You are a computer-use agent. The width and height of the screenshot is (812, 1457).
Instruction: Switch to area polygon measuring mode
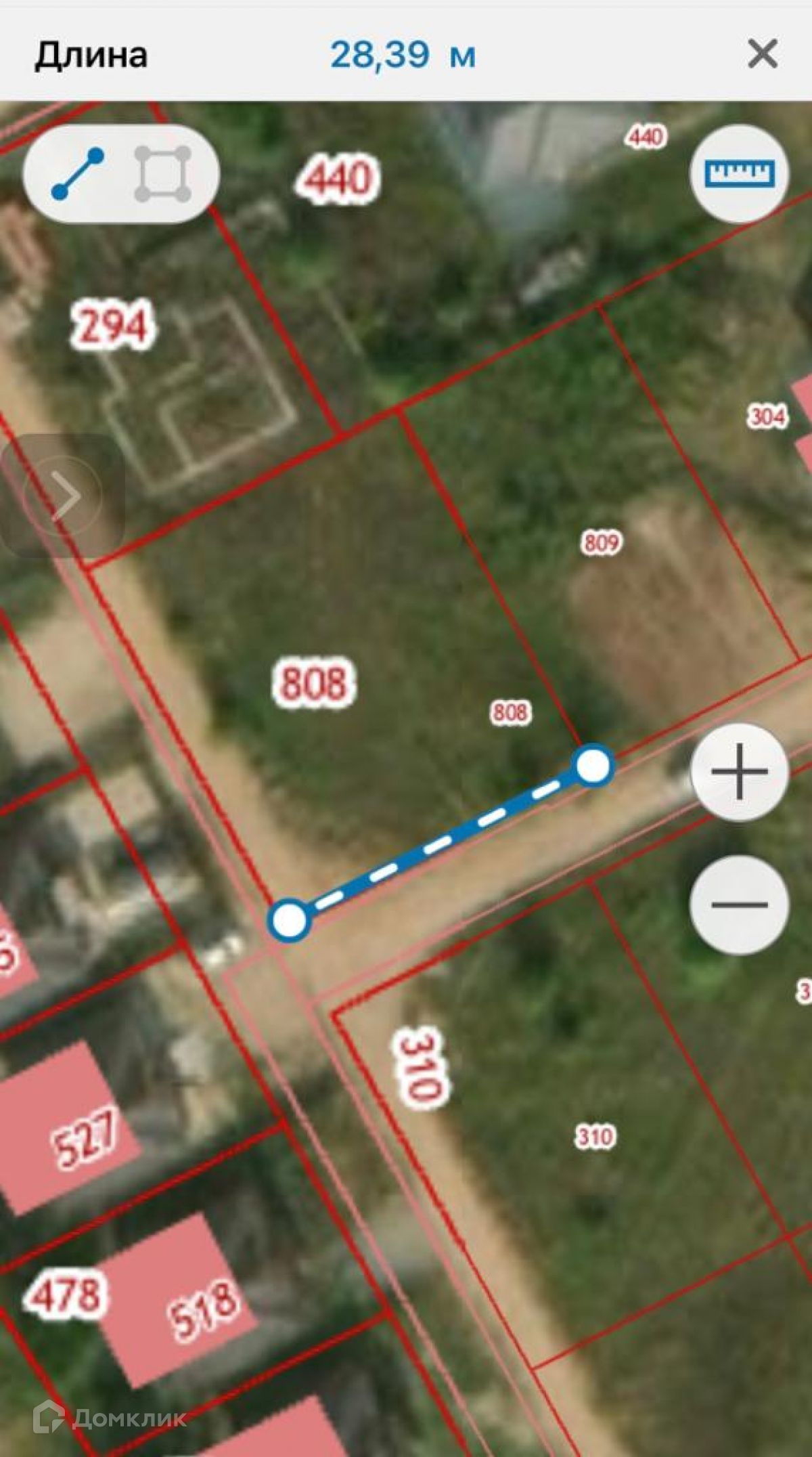[162, 174]
